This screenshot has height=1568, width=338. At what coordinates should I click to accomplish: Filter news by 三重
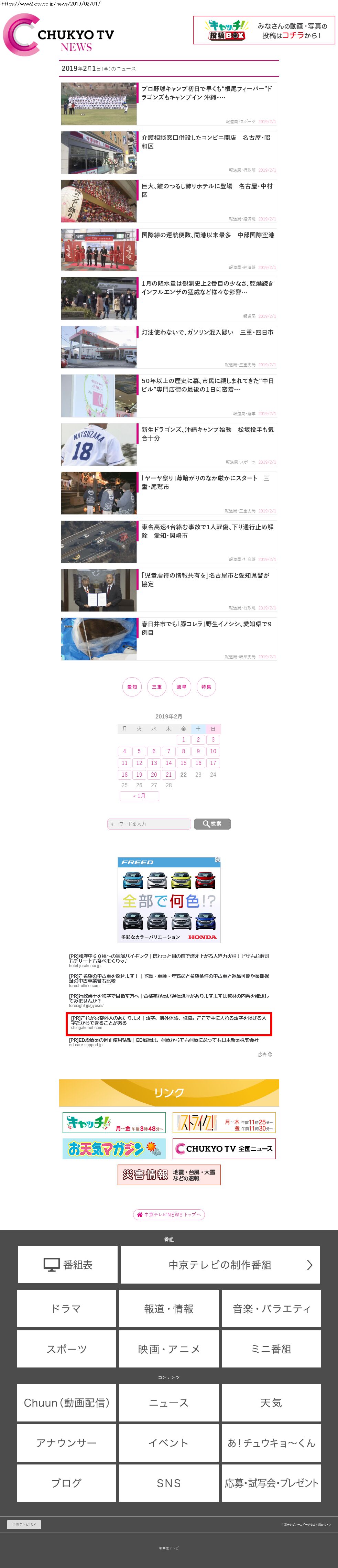coord(156,686)
